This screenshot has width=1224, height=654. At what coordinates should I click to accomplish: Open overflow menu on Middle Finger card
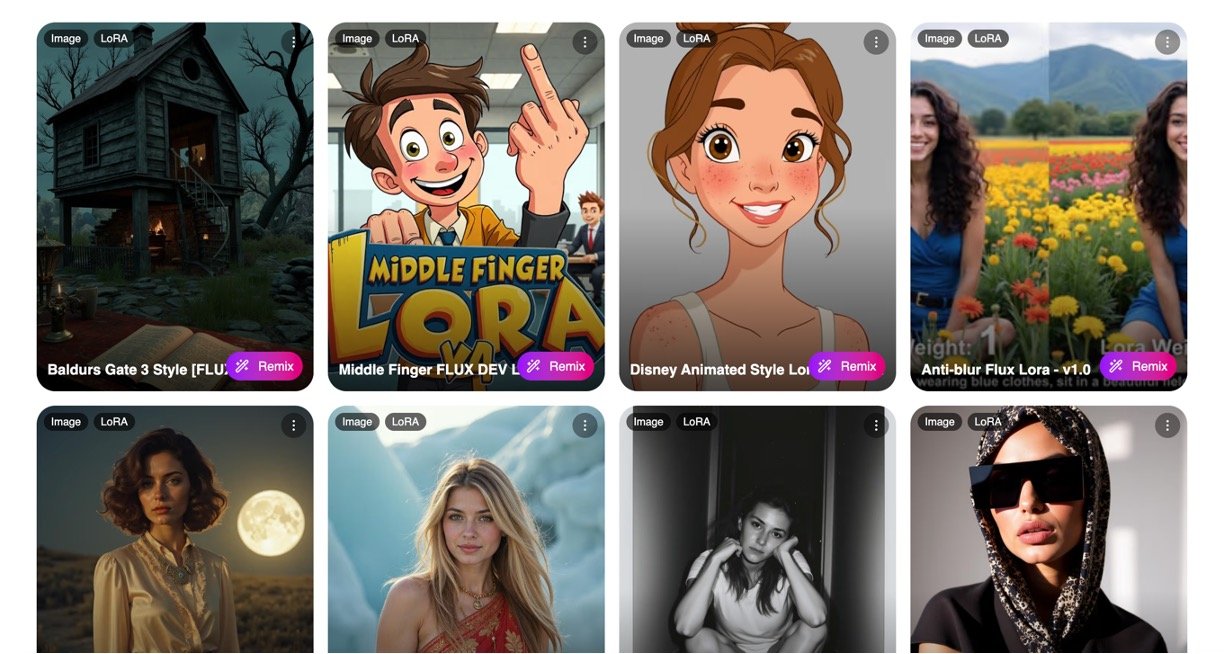point(585,42)
